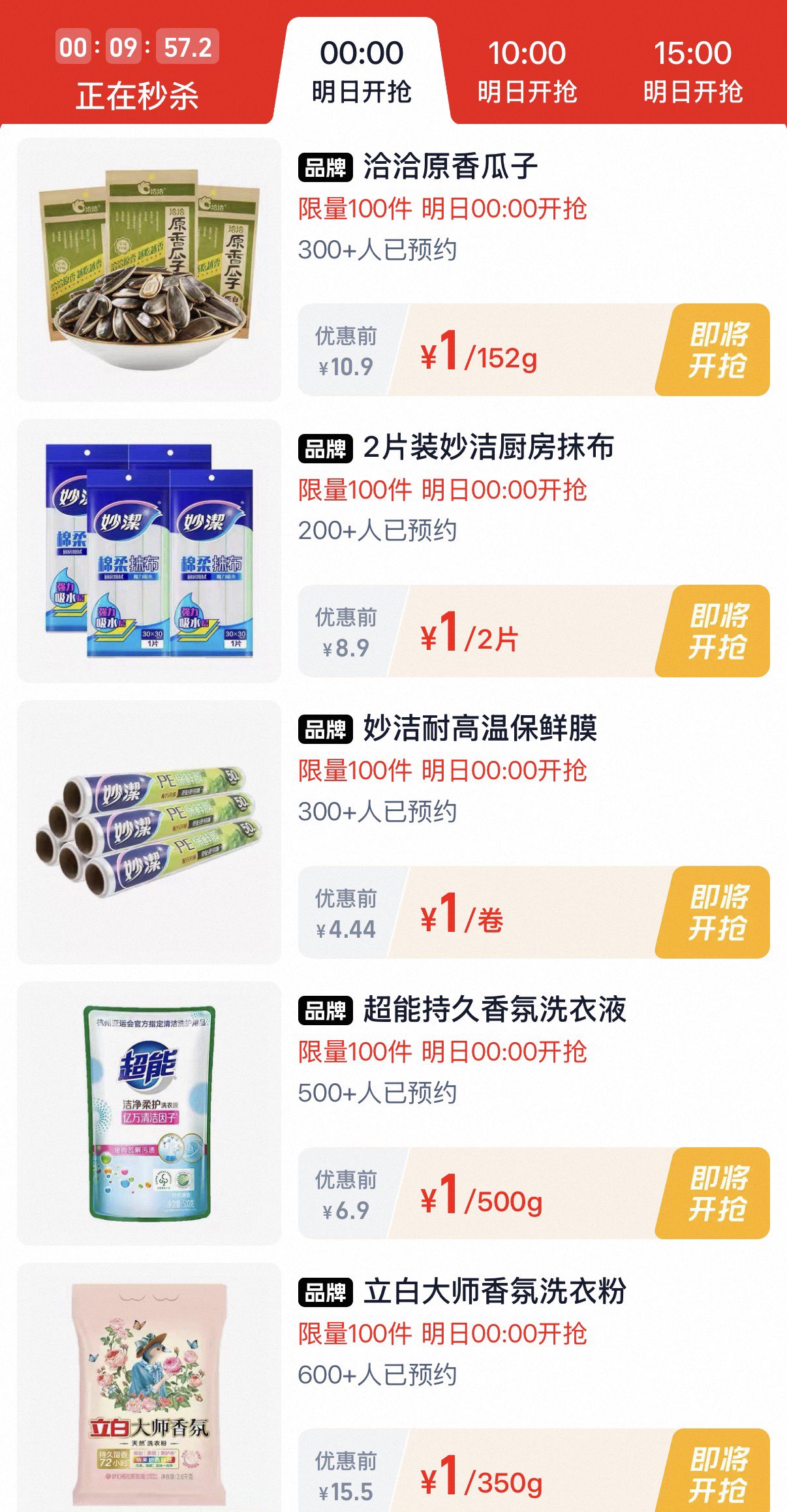Tap 即将开抢 for 超能持久香氛洗衣液
The image size is (787, 1512).
point(717,1194)
